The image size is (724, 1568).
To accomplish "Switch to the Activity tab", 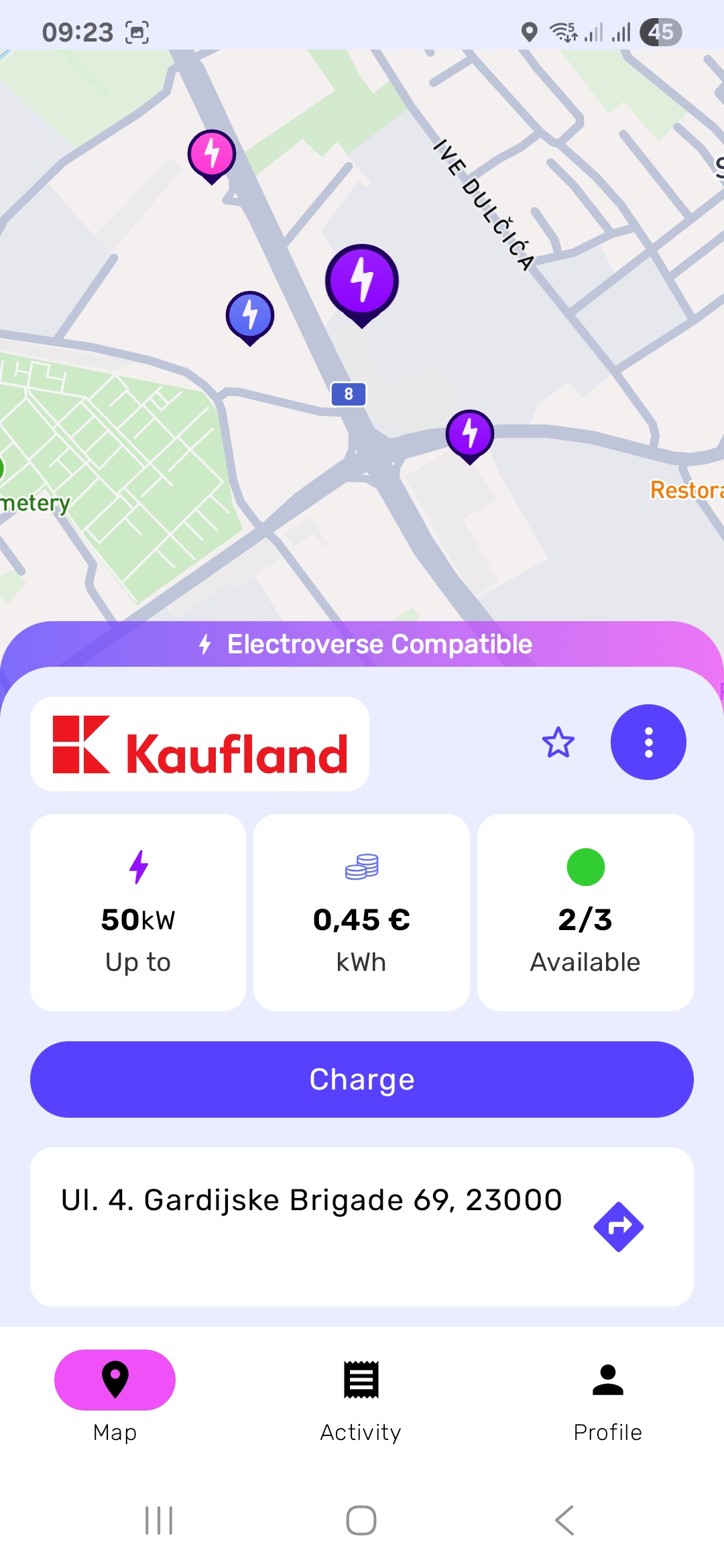I will tap(361, 1397).
